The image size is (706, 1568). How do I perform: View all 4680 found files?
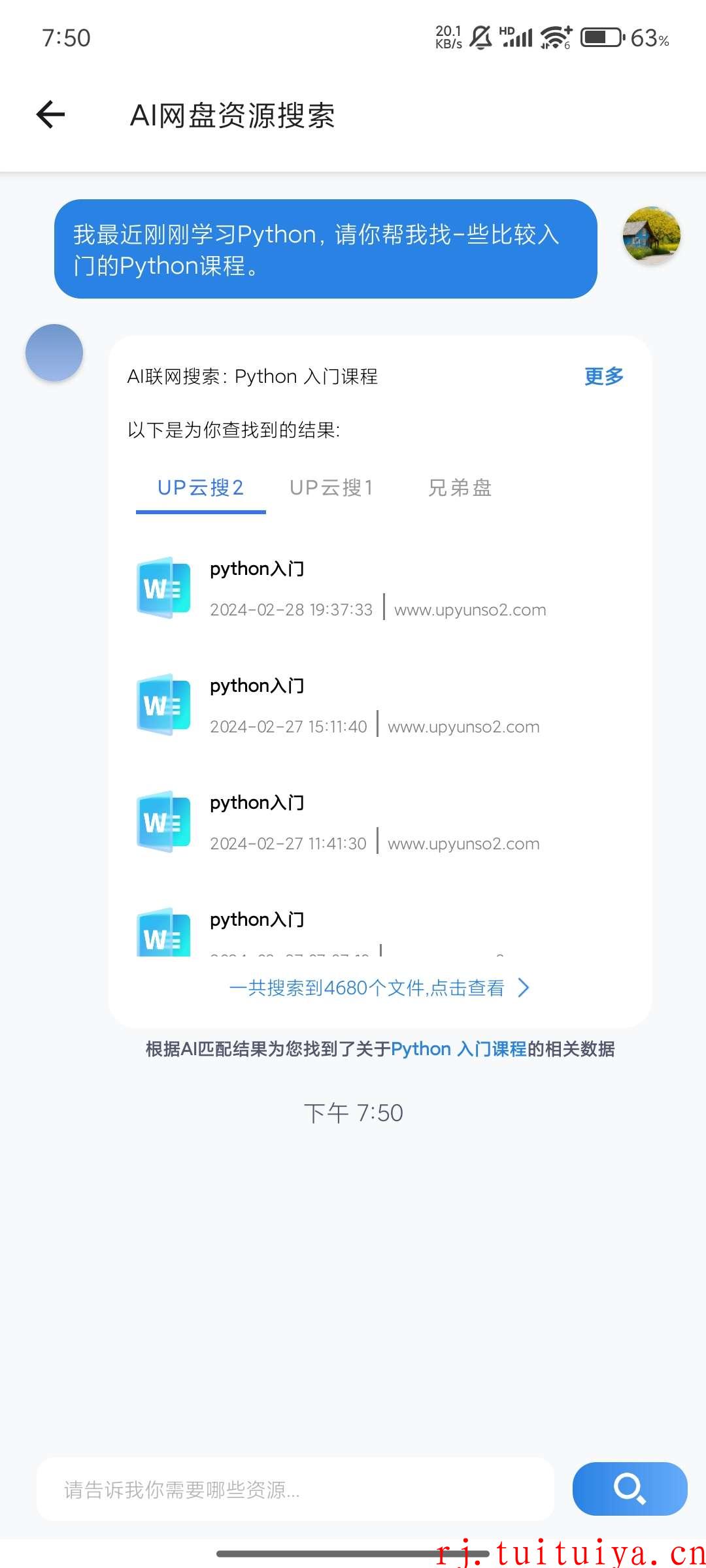[x=379, y=988]
